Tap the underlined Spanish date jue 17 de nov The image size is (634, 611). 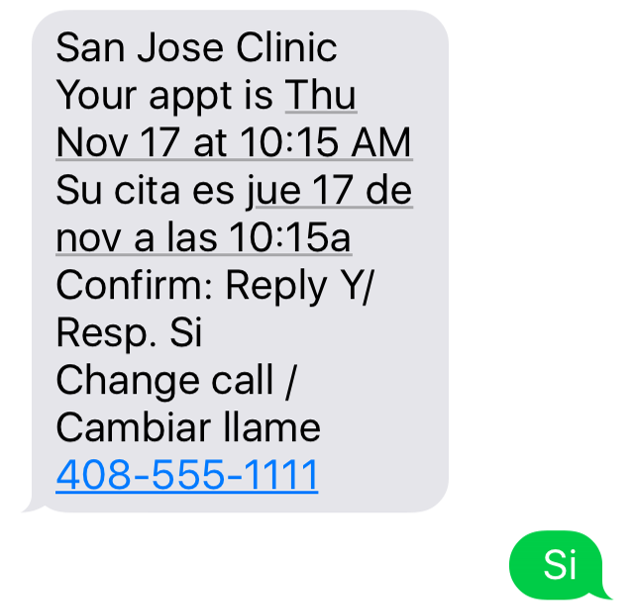(331, 191)
